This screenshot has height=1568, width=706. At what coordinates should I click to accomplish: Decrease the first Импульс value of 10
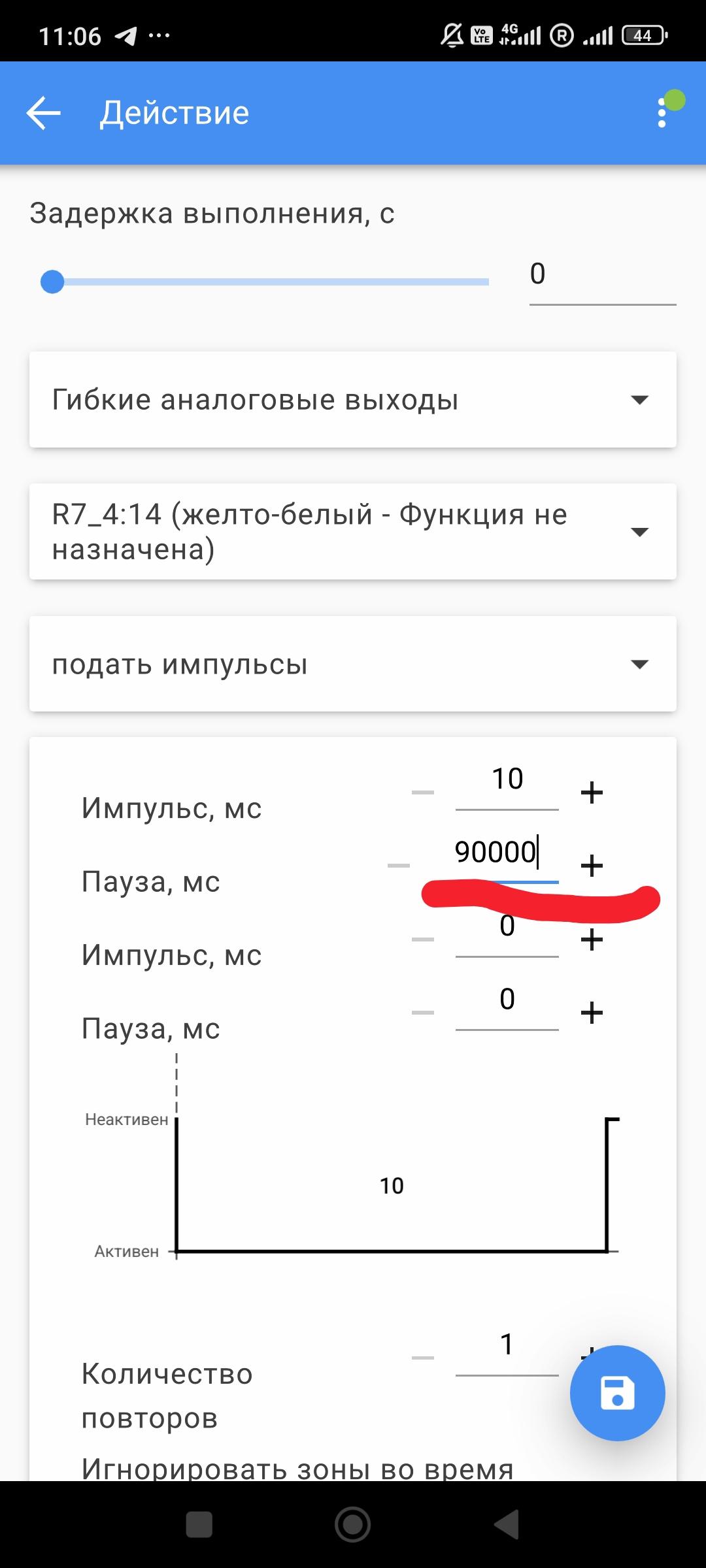(x=423, y=792)
